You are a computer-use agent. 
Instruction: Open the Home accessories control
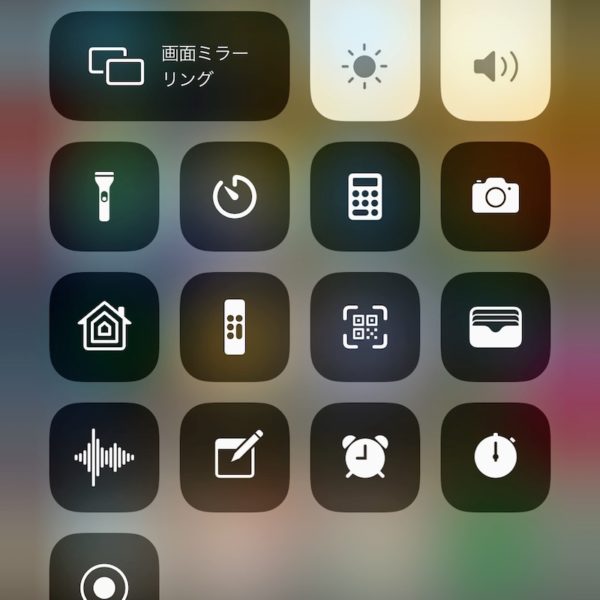104,327
